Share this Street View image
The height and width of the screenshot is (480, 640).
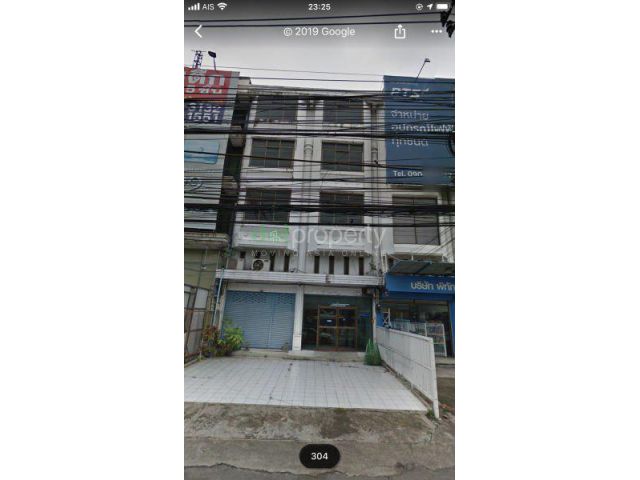click(400, 32)
